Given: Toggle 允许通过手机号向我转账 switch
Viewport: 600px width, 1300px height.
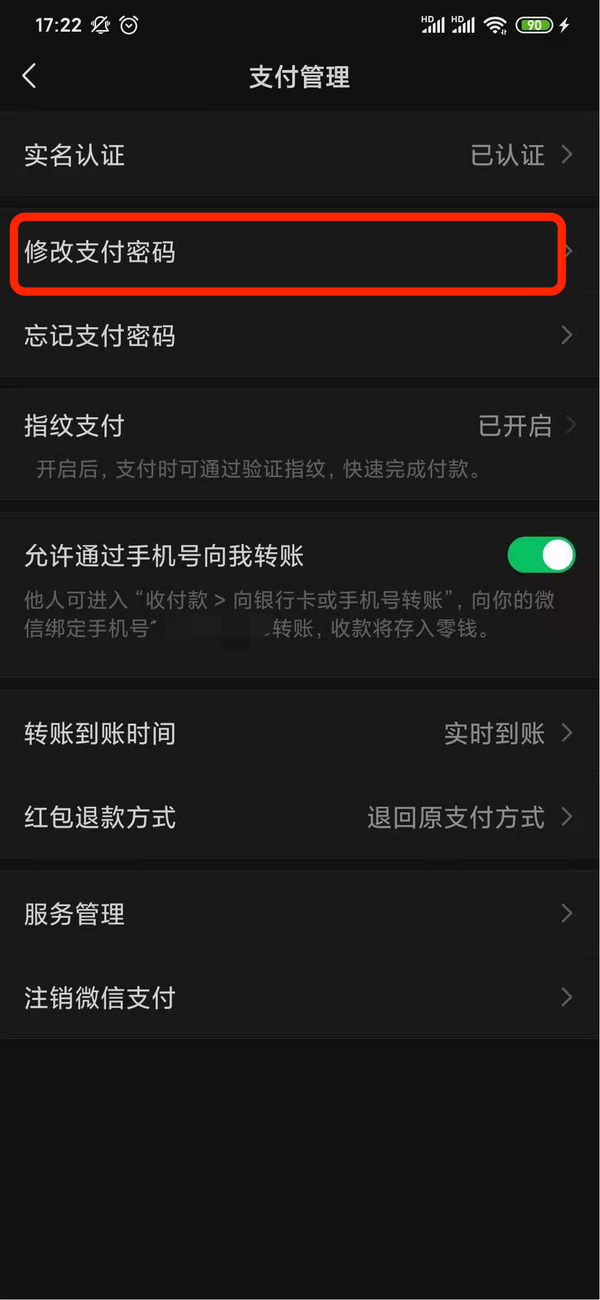Looking at the screenshot, I should click(x=541, y=555).
